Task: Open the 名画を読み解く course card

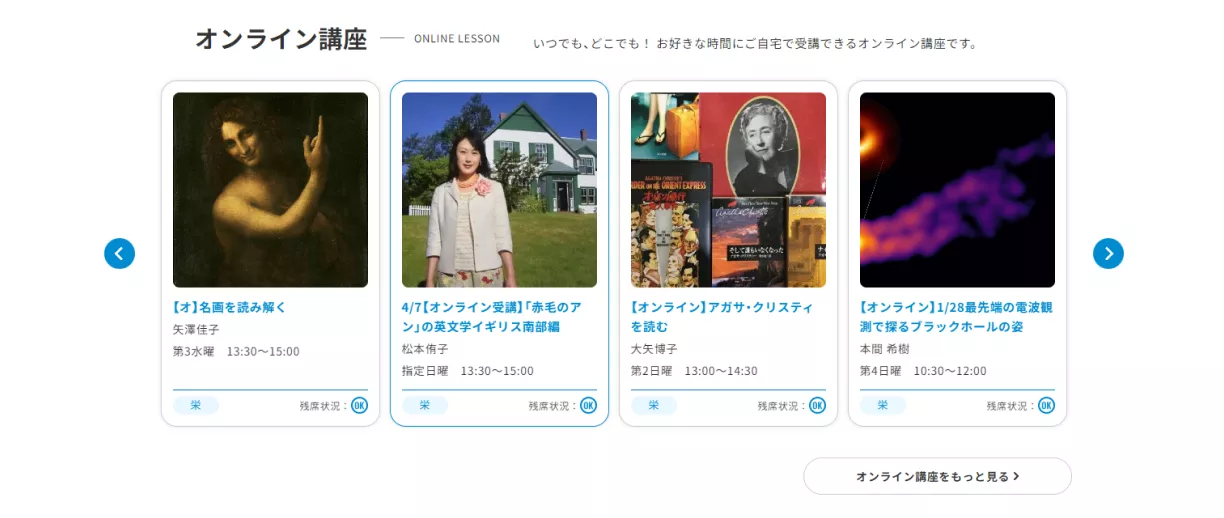Action: pos(270,254)
